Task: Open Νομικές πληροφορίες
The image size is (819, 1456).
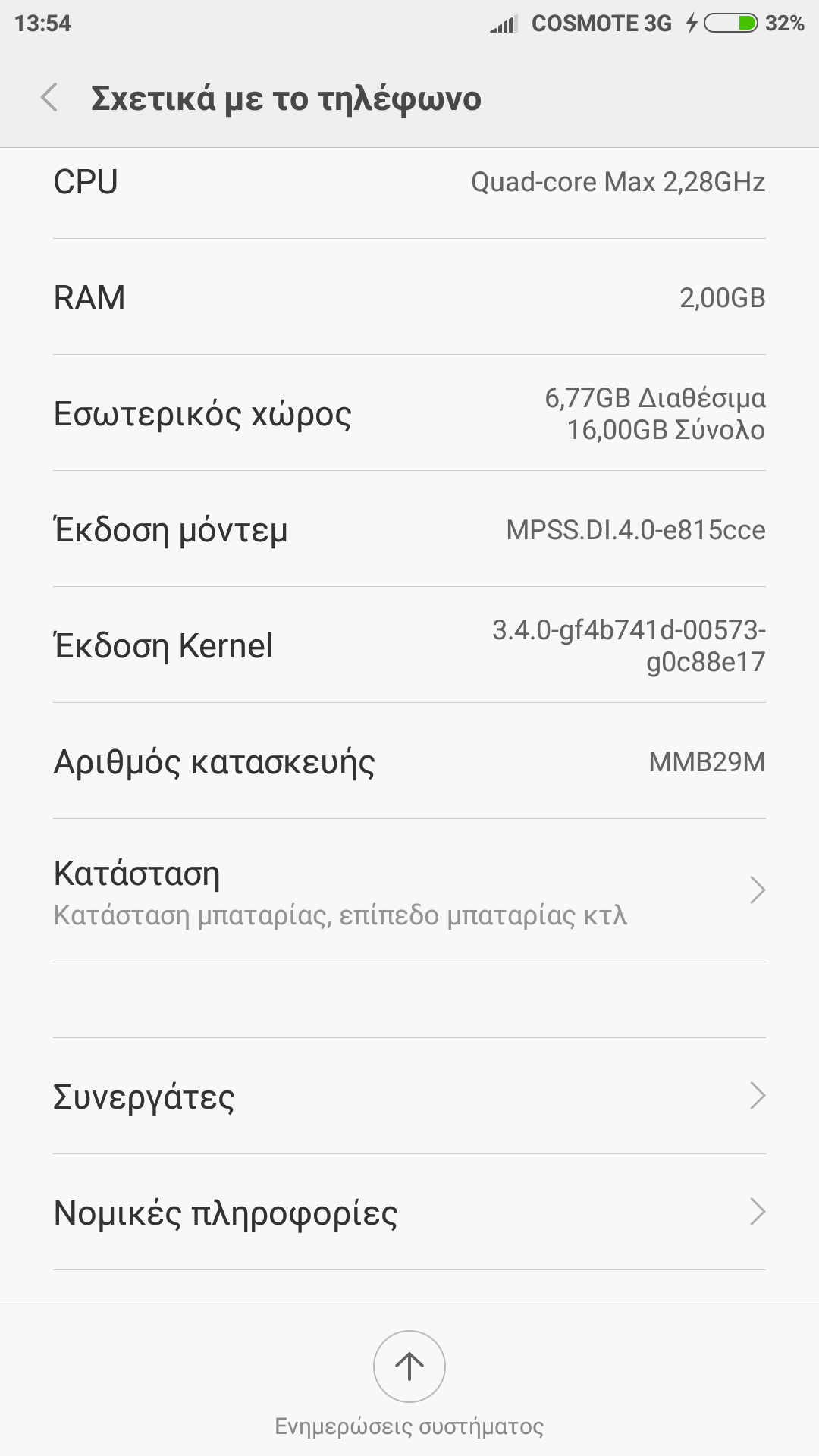Action: [409, 1213]
